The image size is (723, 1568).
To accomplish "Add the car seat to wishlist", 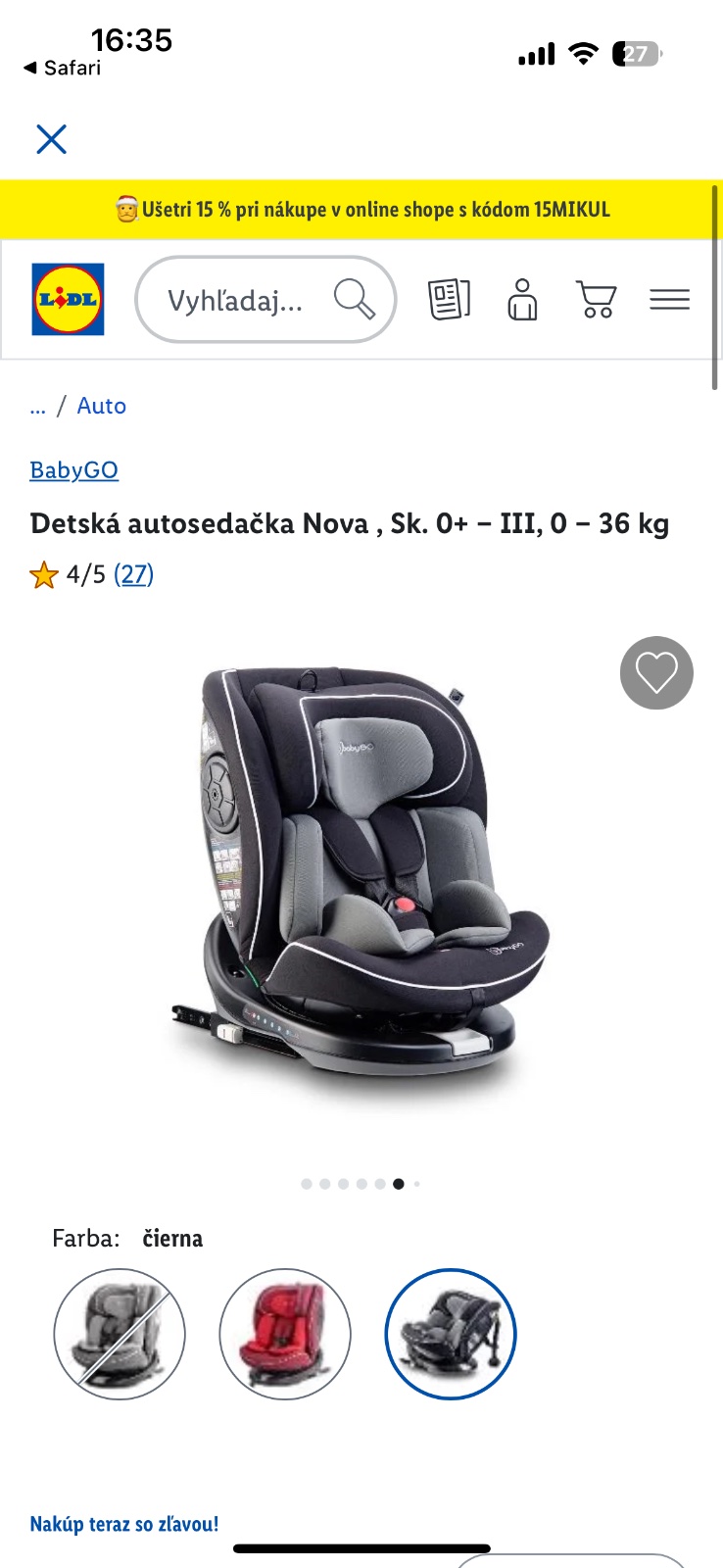I will (x=656, y=673).
